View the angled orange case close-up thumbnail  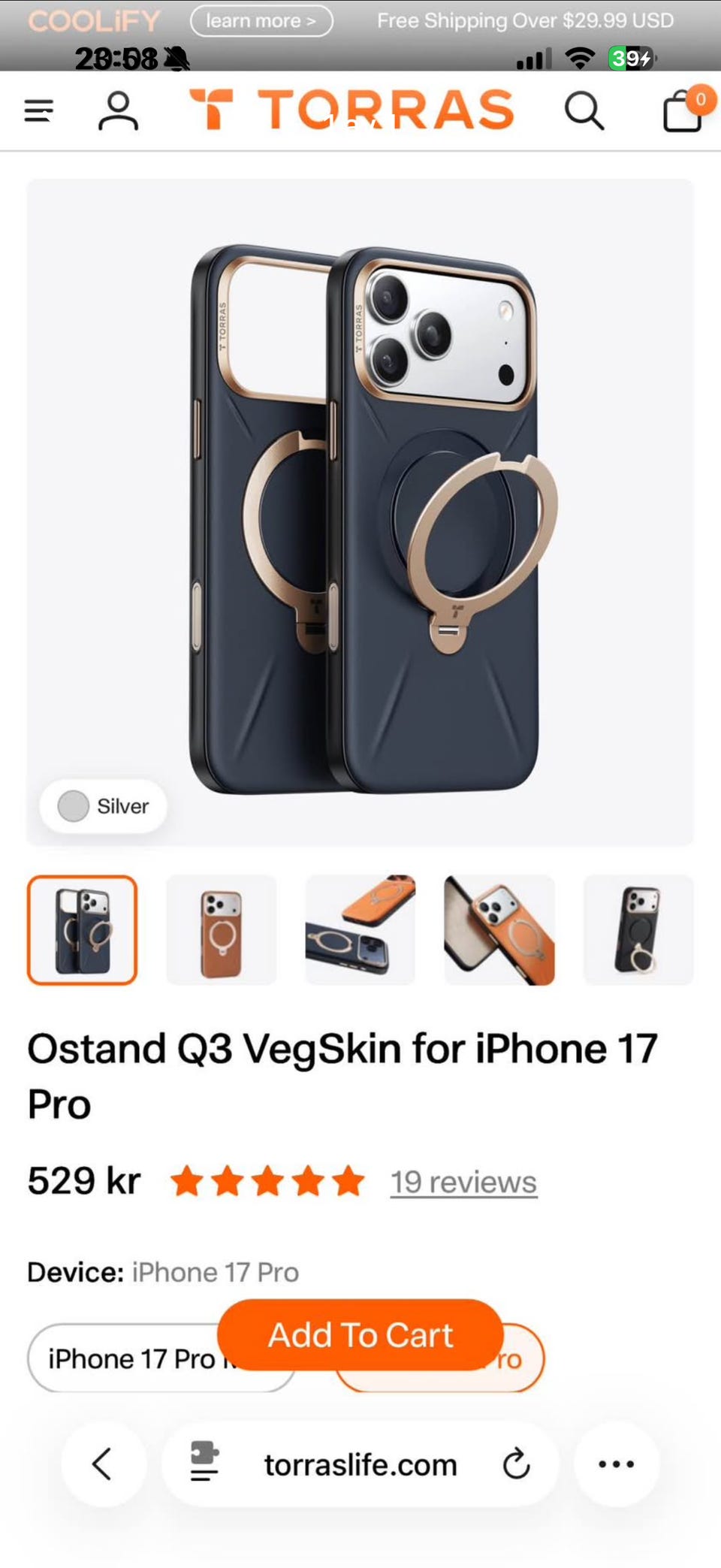(499, 930)
